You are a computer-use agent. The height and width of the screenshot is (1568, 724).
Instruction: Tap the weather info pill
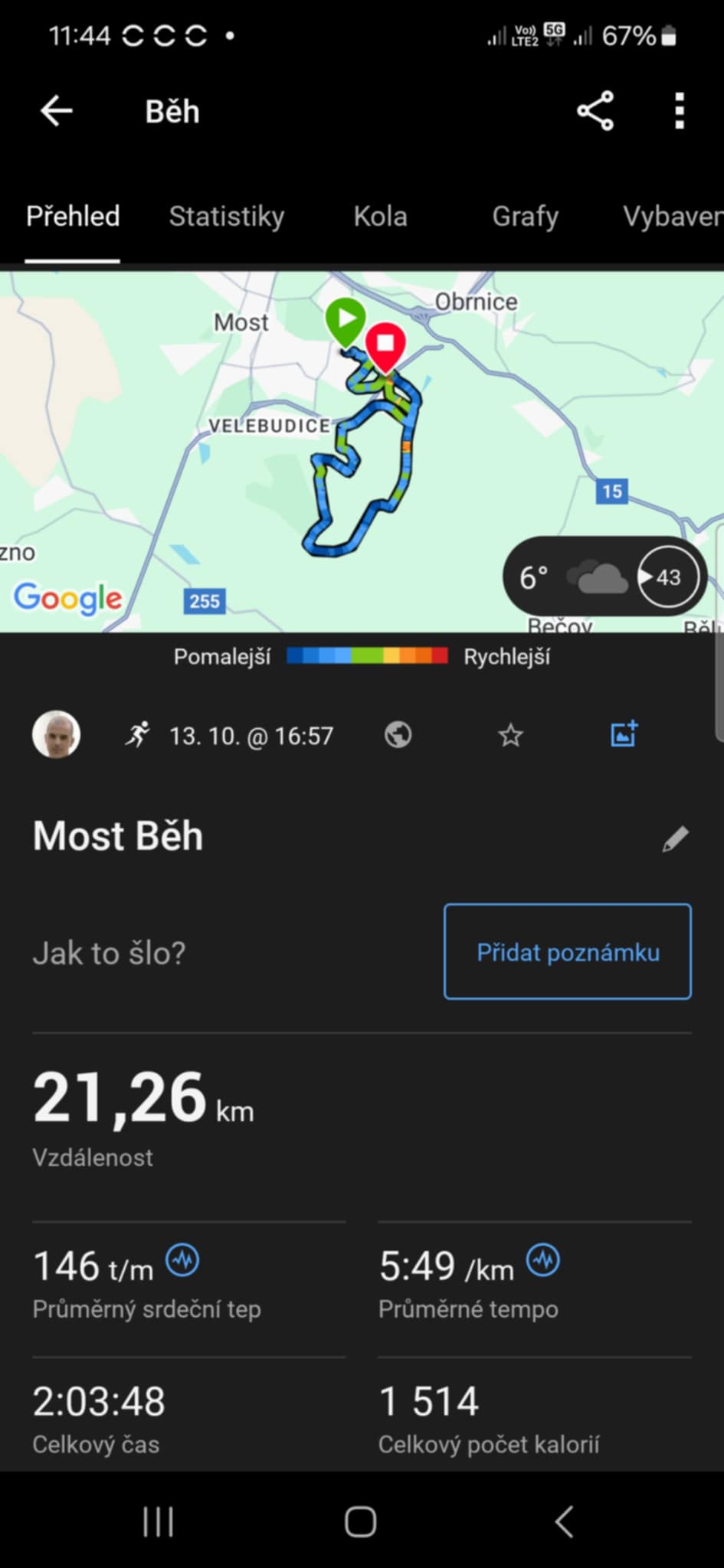click(602, 577)
